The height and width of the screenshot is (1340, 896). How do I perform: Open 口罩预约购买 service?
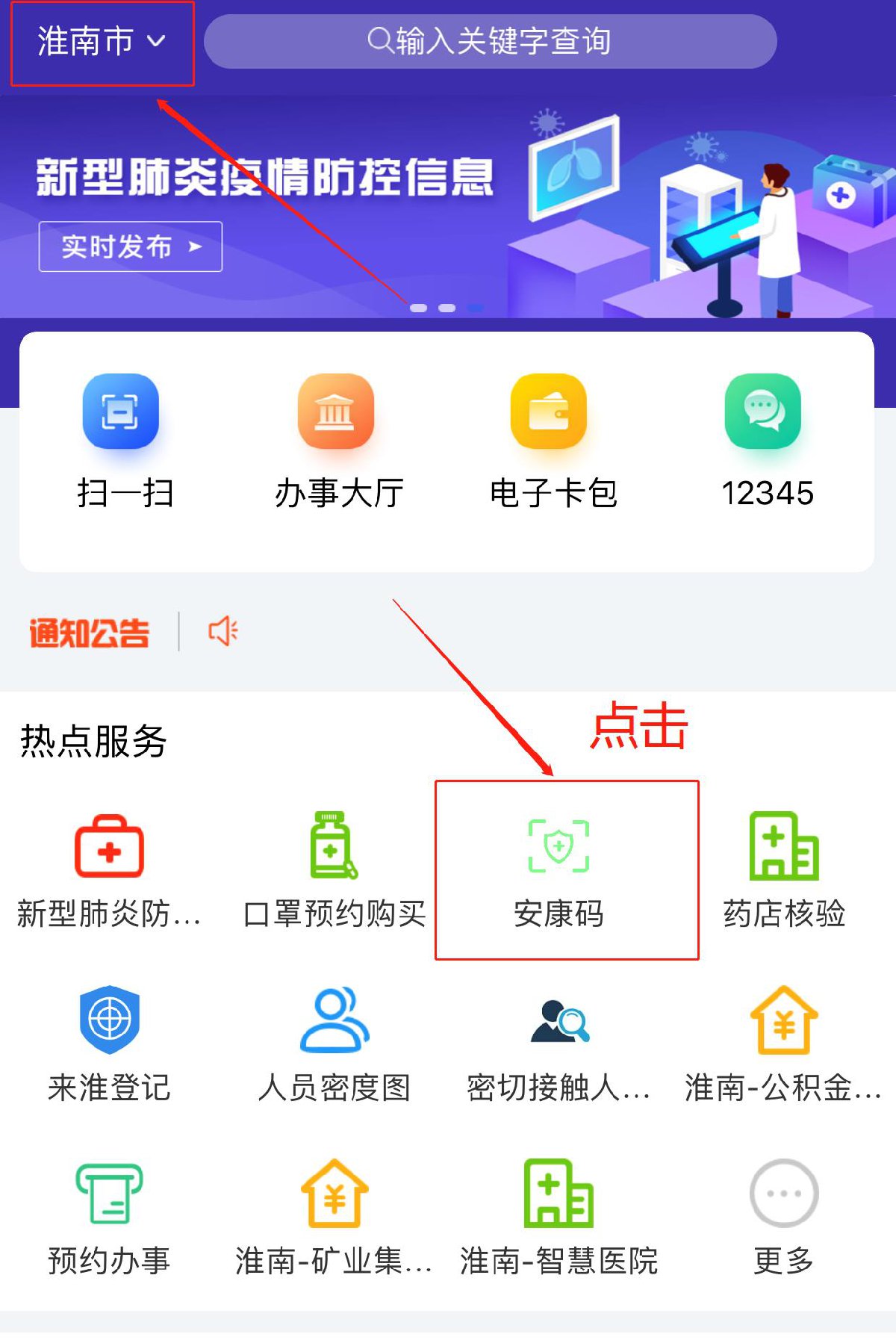tap(335, 871)
